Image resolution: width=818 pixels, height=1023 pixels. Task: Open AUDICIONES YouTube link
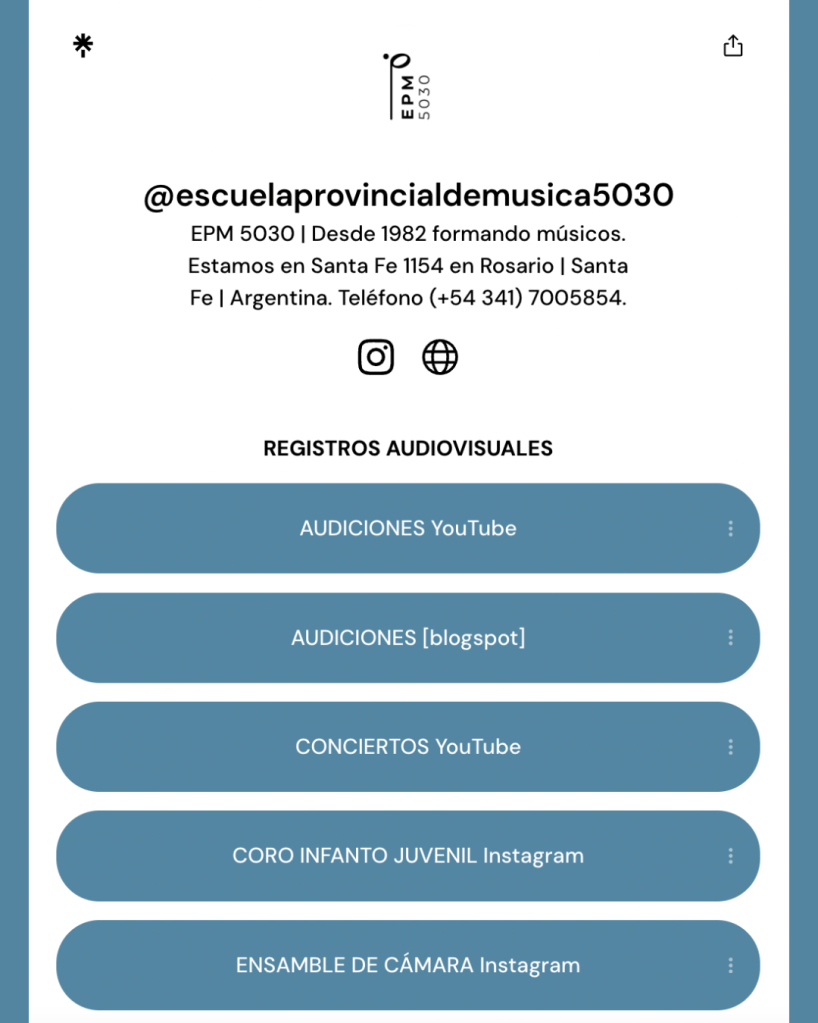click(408, 528)
